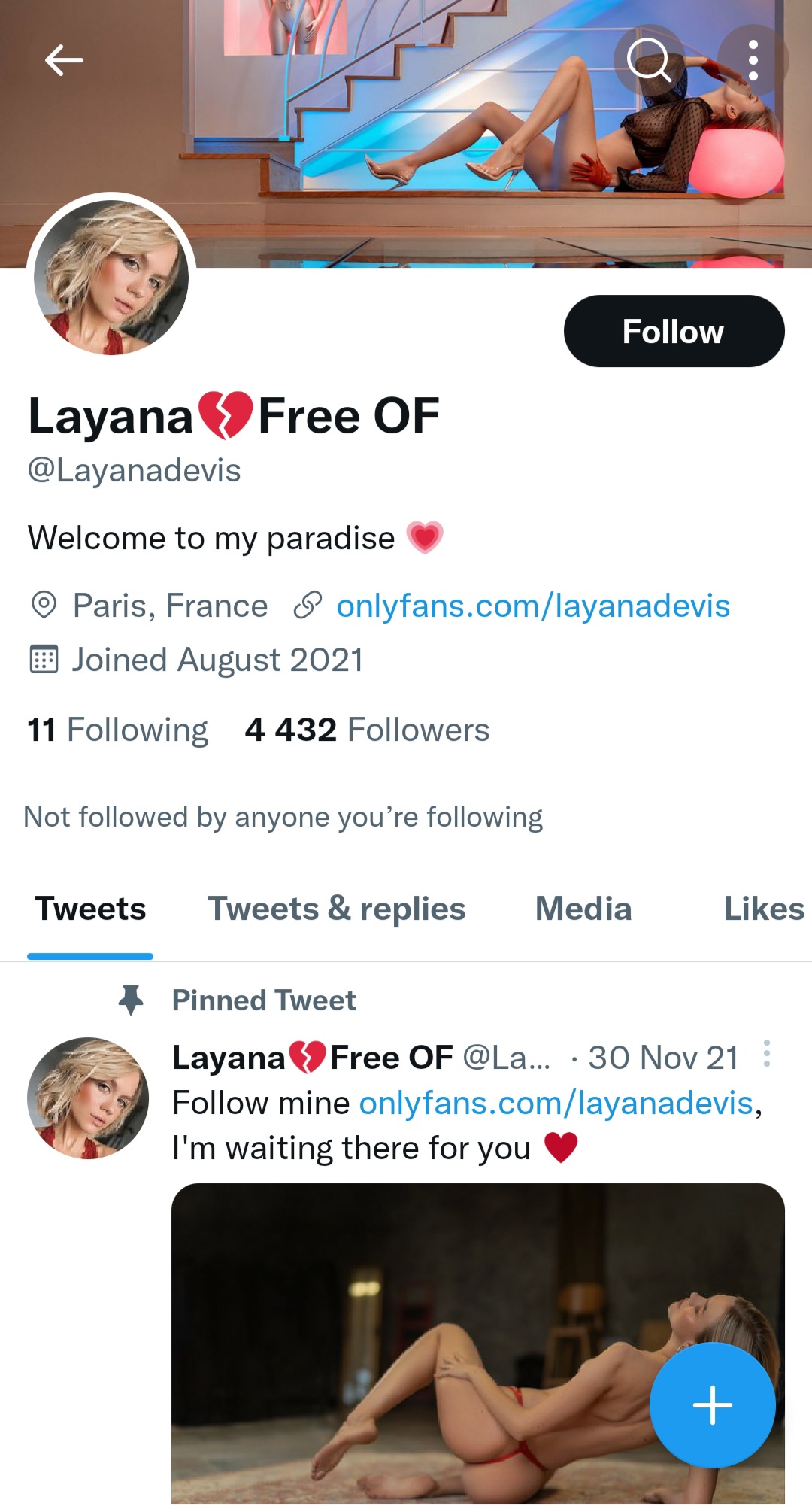View the 11 Following list
Image resolution: width=812 pixels, height=1509 pixels.
click(117, 730)
